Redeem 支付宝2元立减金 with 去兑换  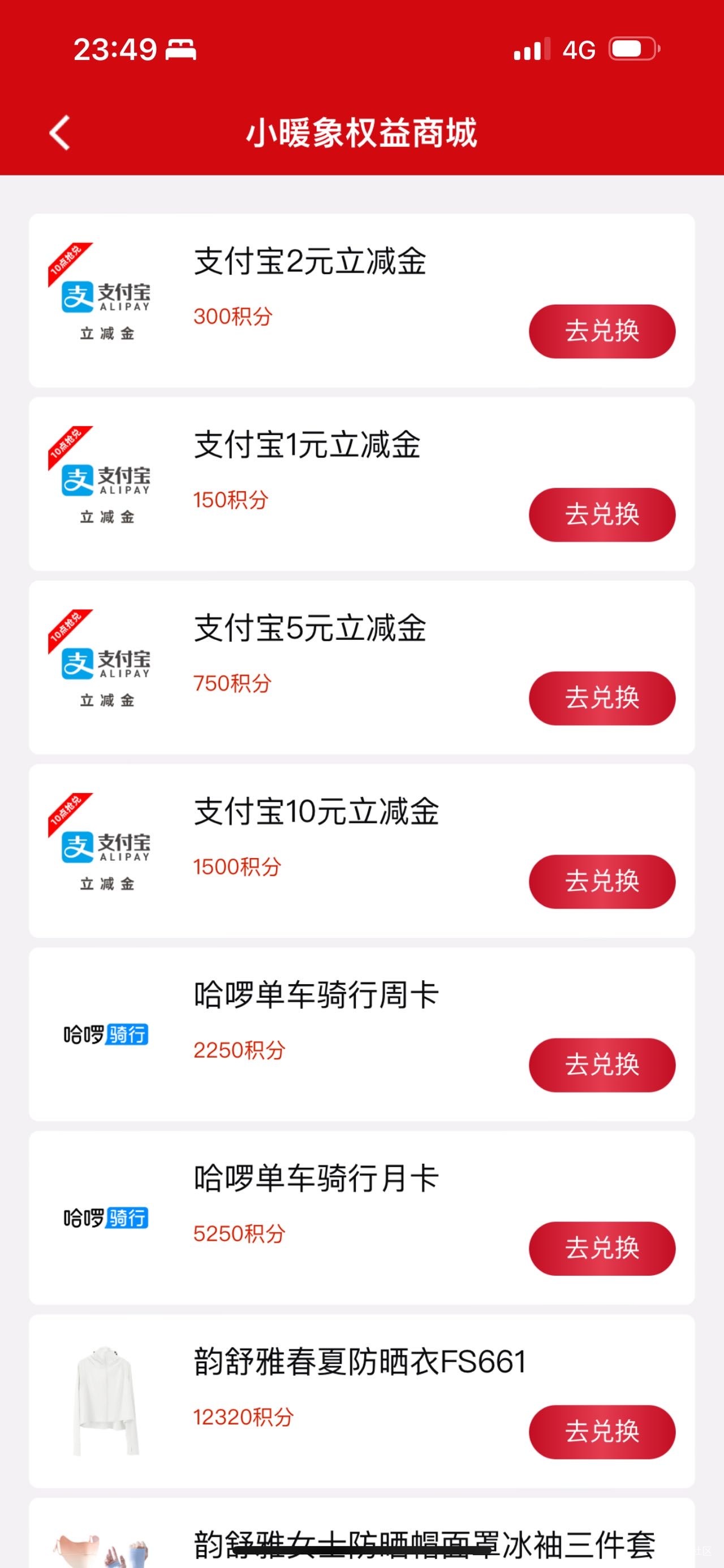click(602, 331)
